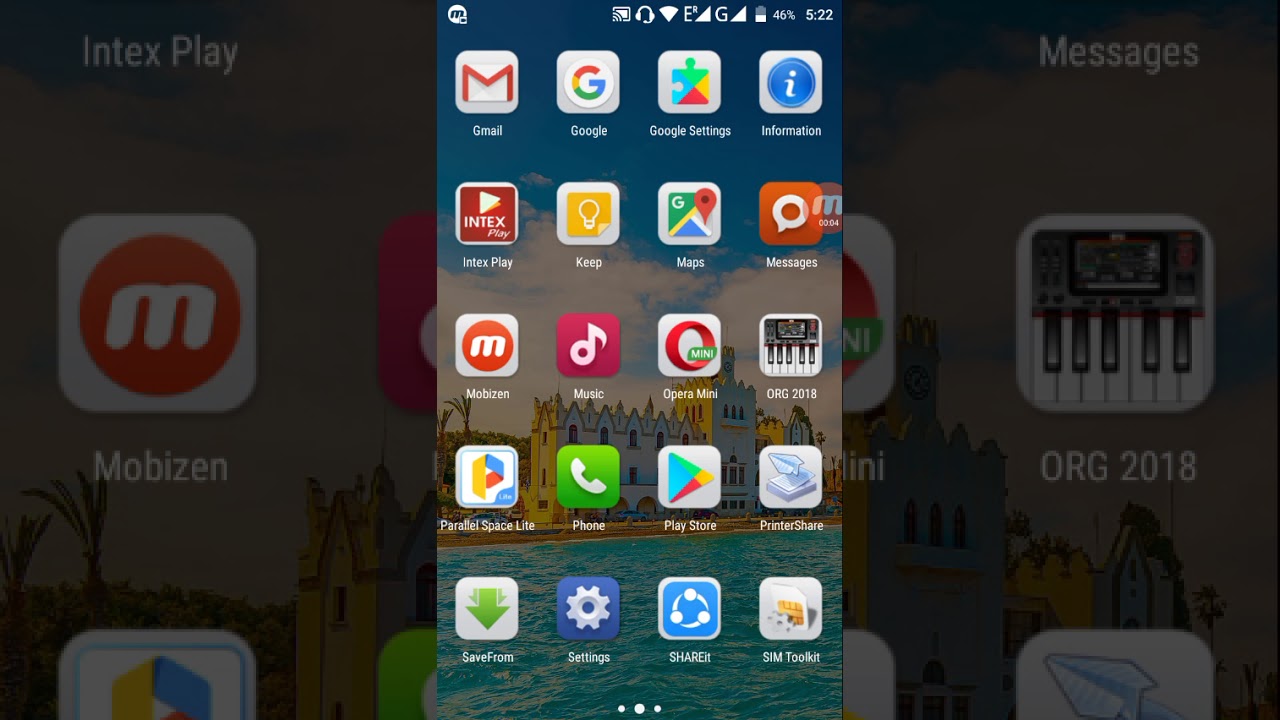This screenshot has width=1280, height=720.
Task: Open the Keep notes app
Action: pyautogui.click(x=588, y=214)
